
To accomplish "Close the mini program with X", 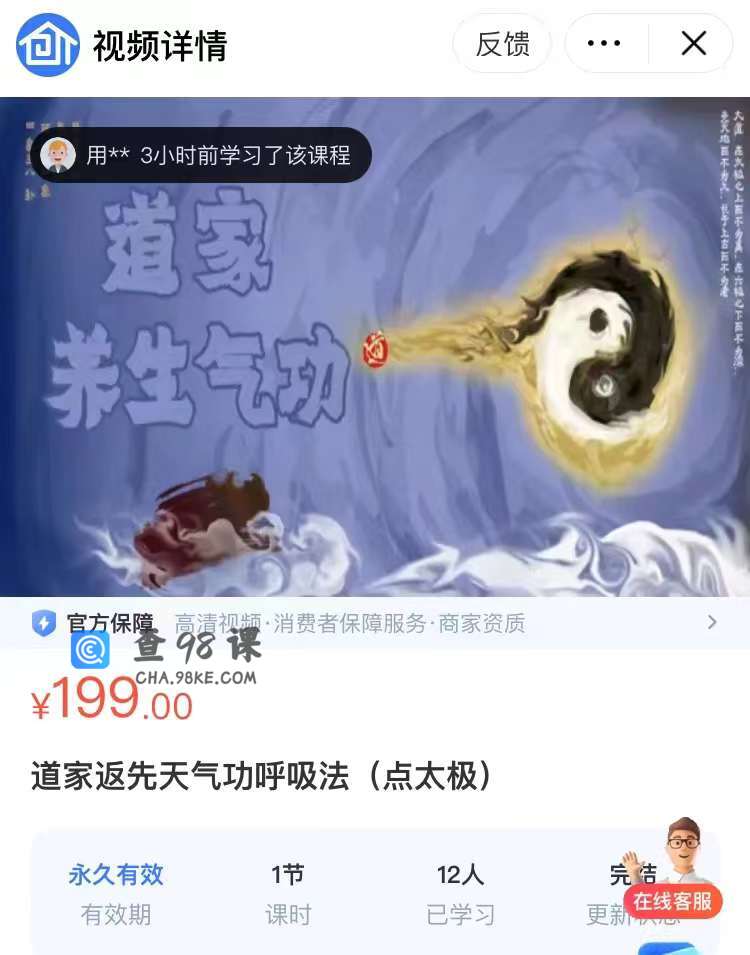I will tap(693, 44).
